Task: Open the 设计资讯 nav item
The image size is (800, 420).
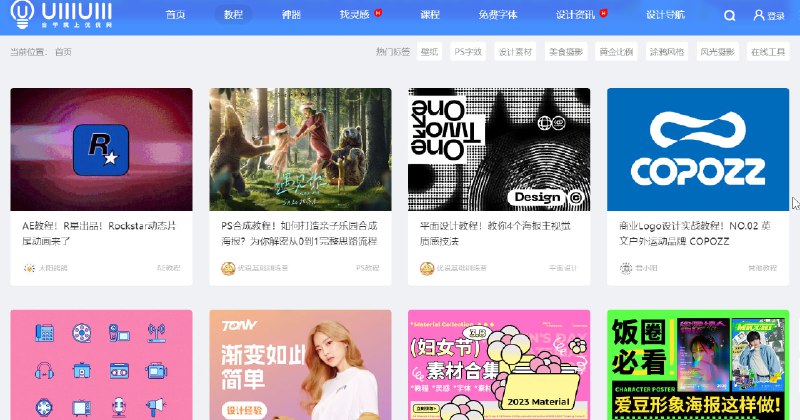Action: (x=575, y=15)
